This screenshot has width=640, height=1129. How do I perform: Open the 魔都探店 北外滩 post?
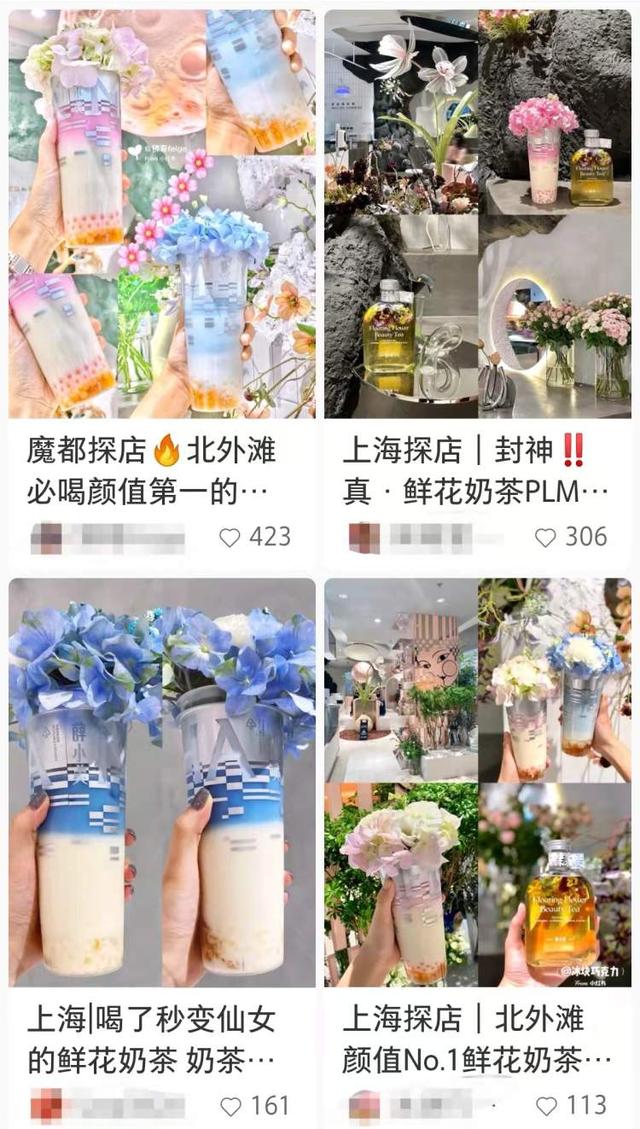pyautogui.click(x=162, y=214)
